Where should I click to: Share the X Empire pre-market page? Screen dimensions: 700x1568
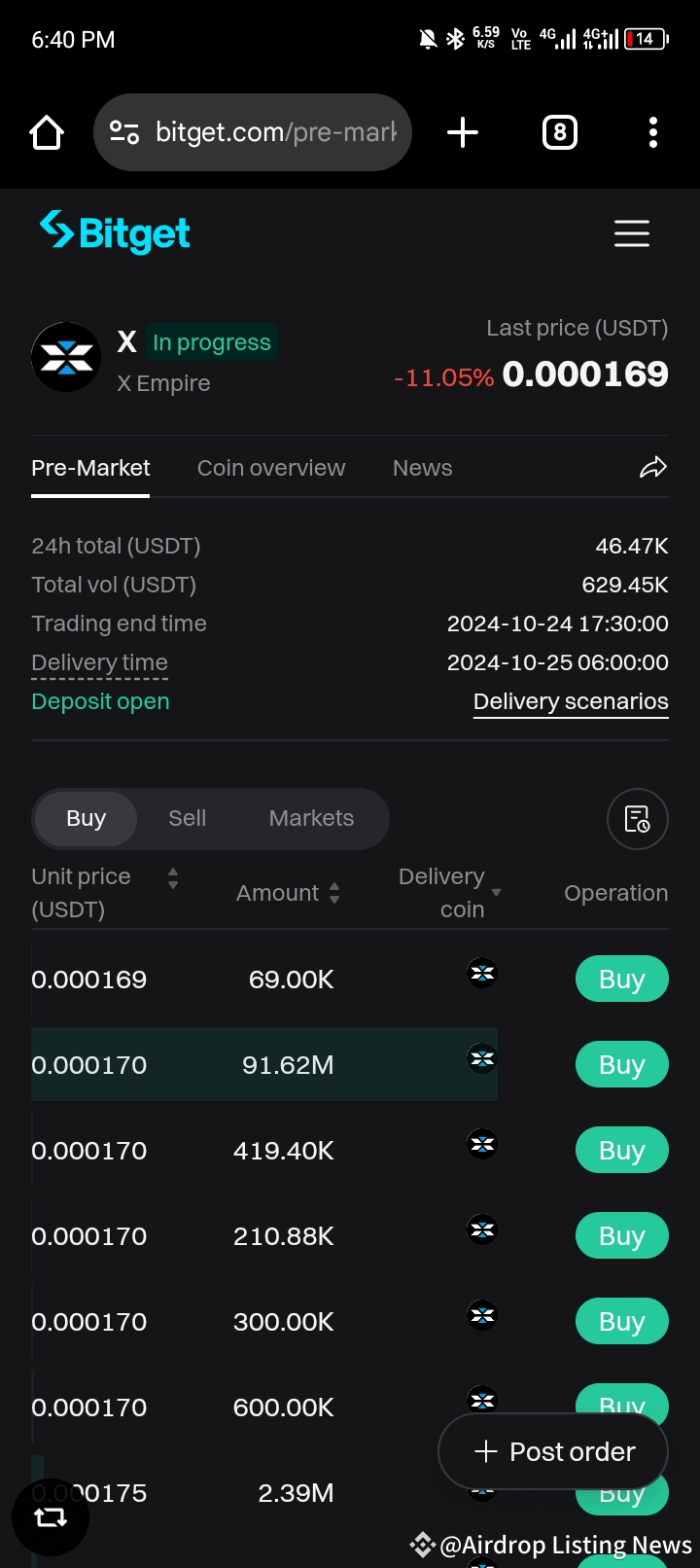point(652,468)
